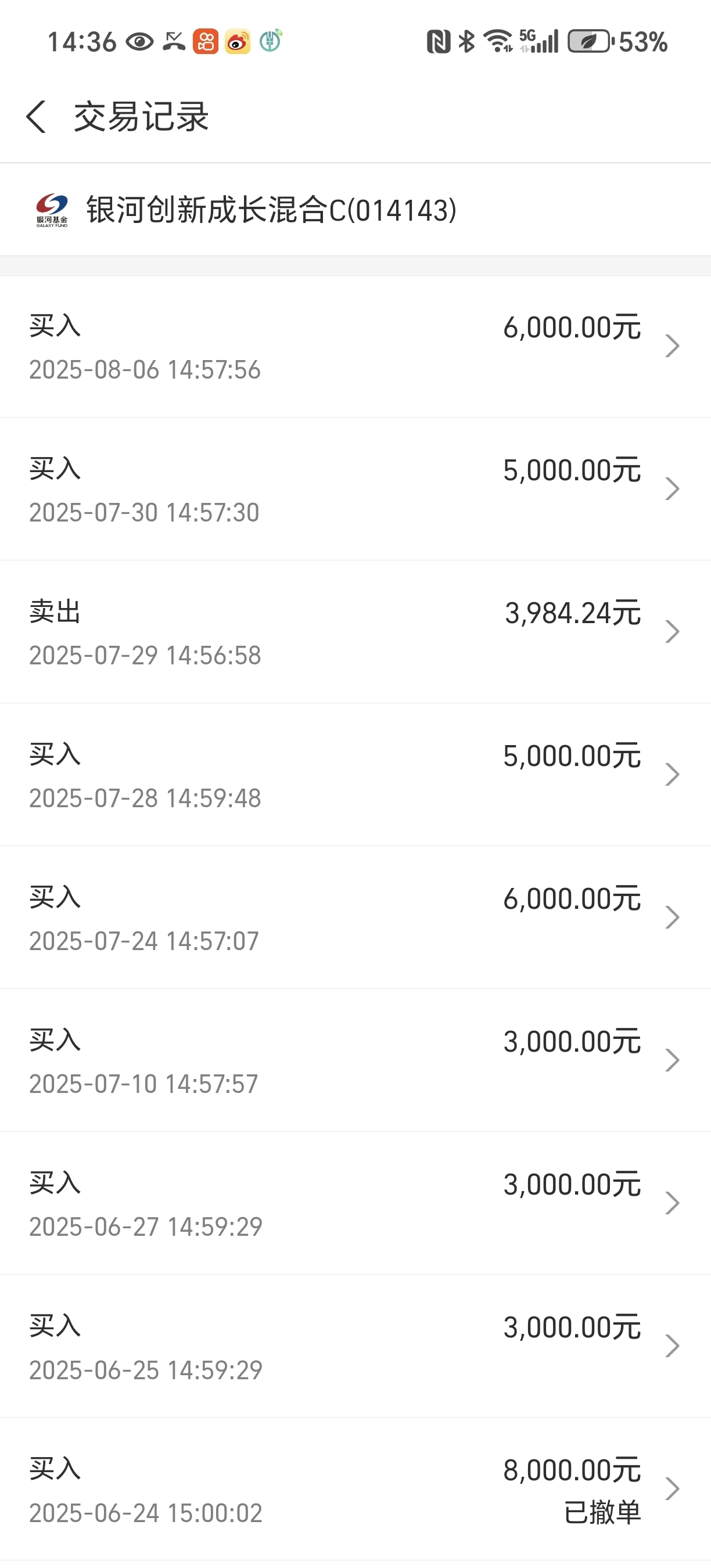Open the 2025-07-10 买入 3,000.00元 record
Screen dimensions: 711x1568
pyautogui.click(x=355, y=1060)
